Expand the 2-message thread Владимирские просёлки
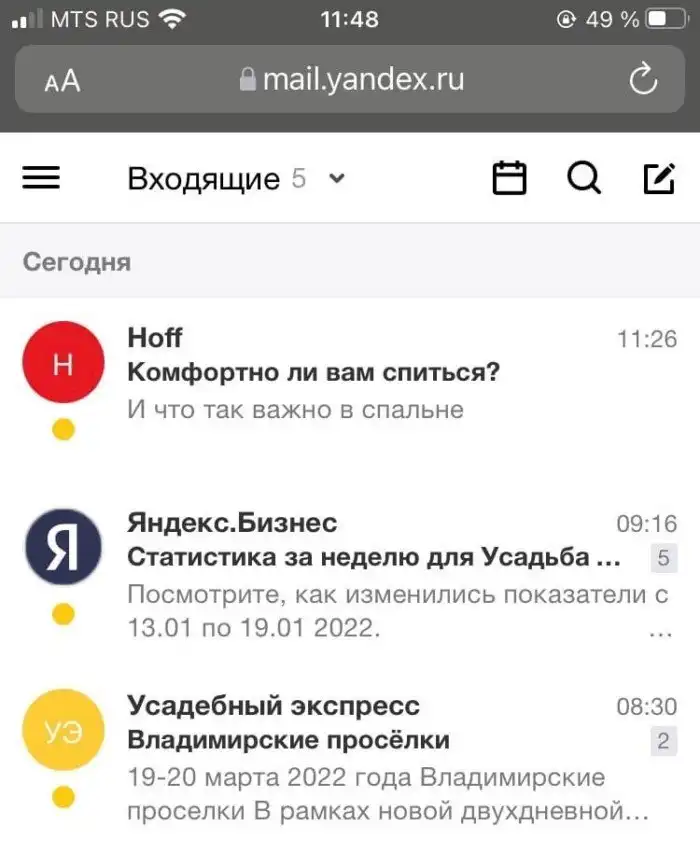Image resolution: width=700 pixels, height=867 pixels. point(663,742)
